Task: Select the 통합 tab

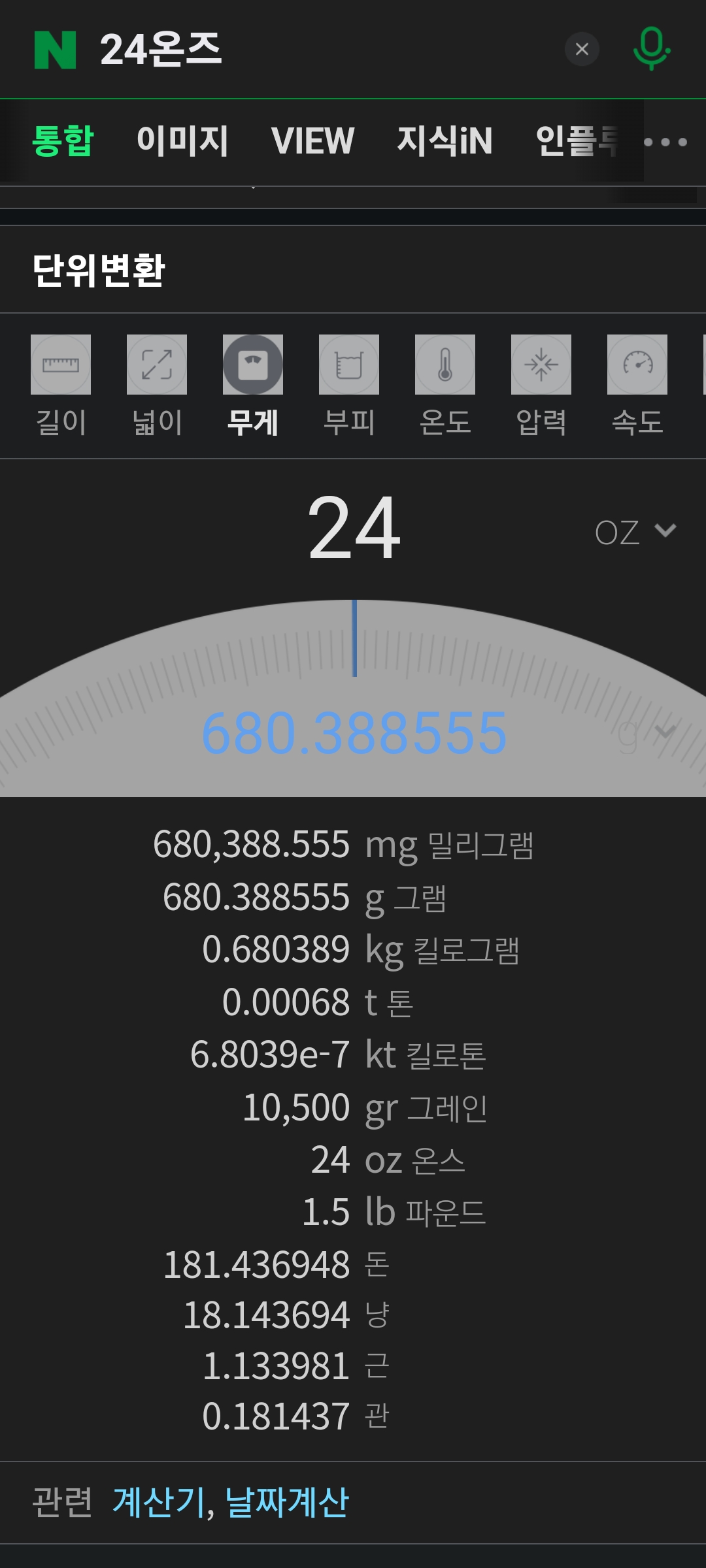Action: (63, 141)
